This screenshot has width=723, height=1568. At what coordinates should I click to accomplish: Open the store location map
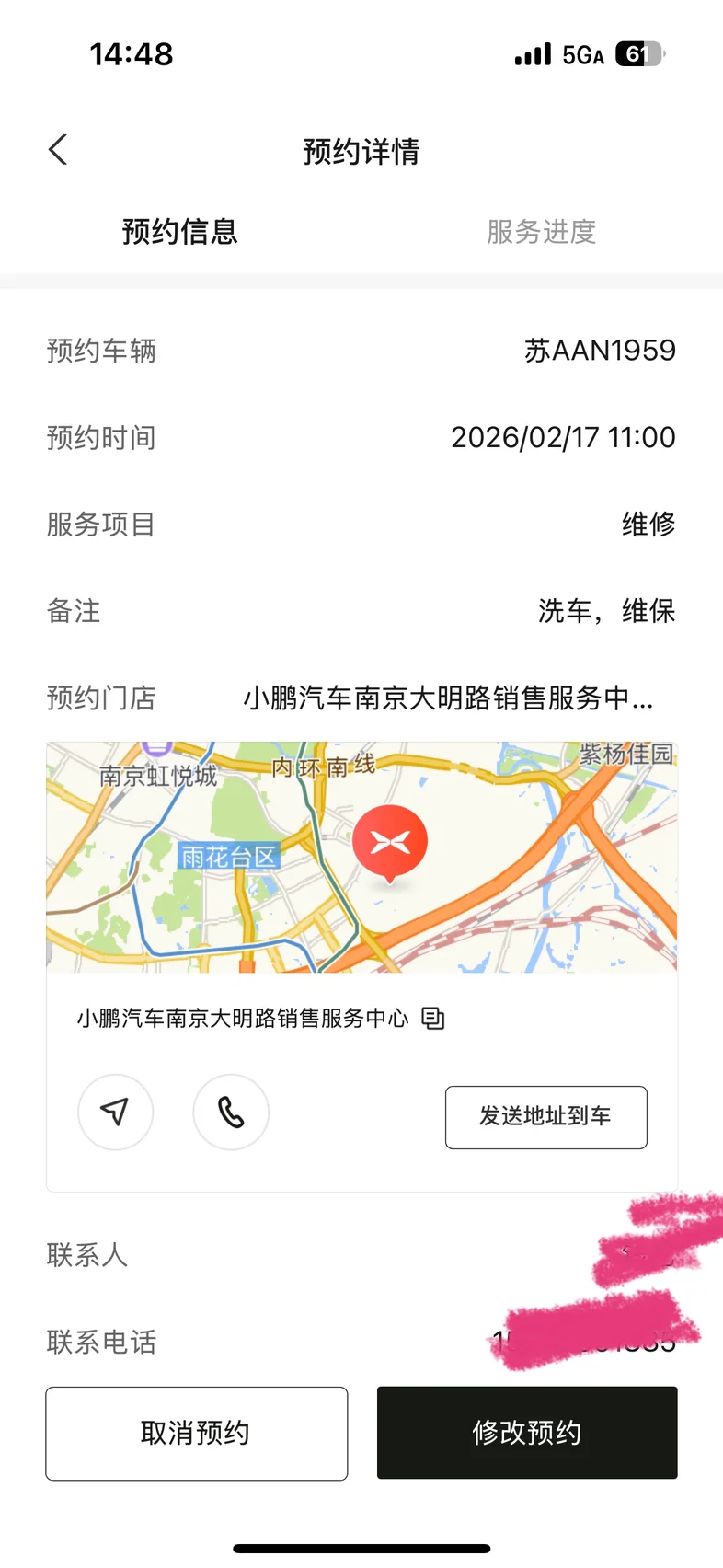point(361,857)
